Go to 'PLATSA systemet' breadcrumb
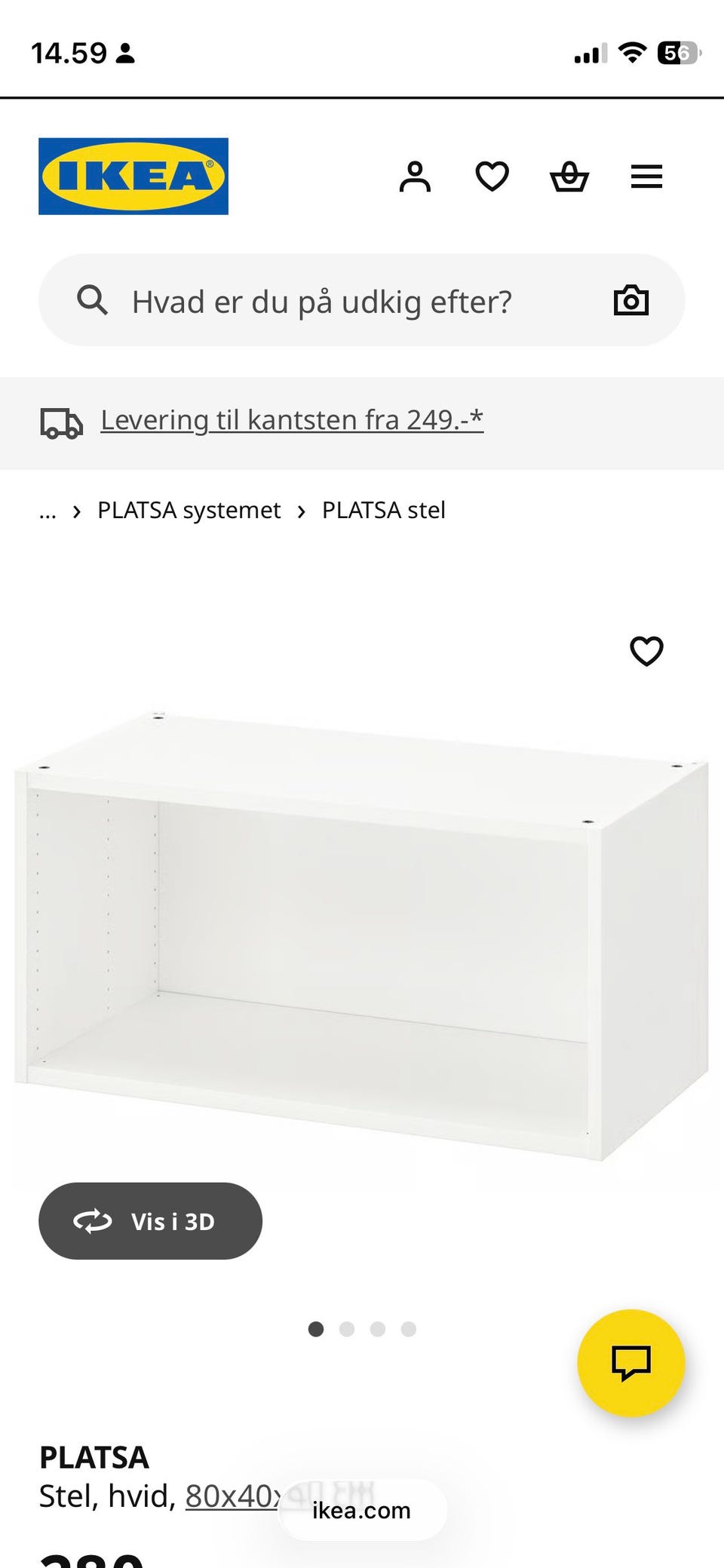 tap(189, 511)
